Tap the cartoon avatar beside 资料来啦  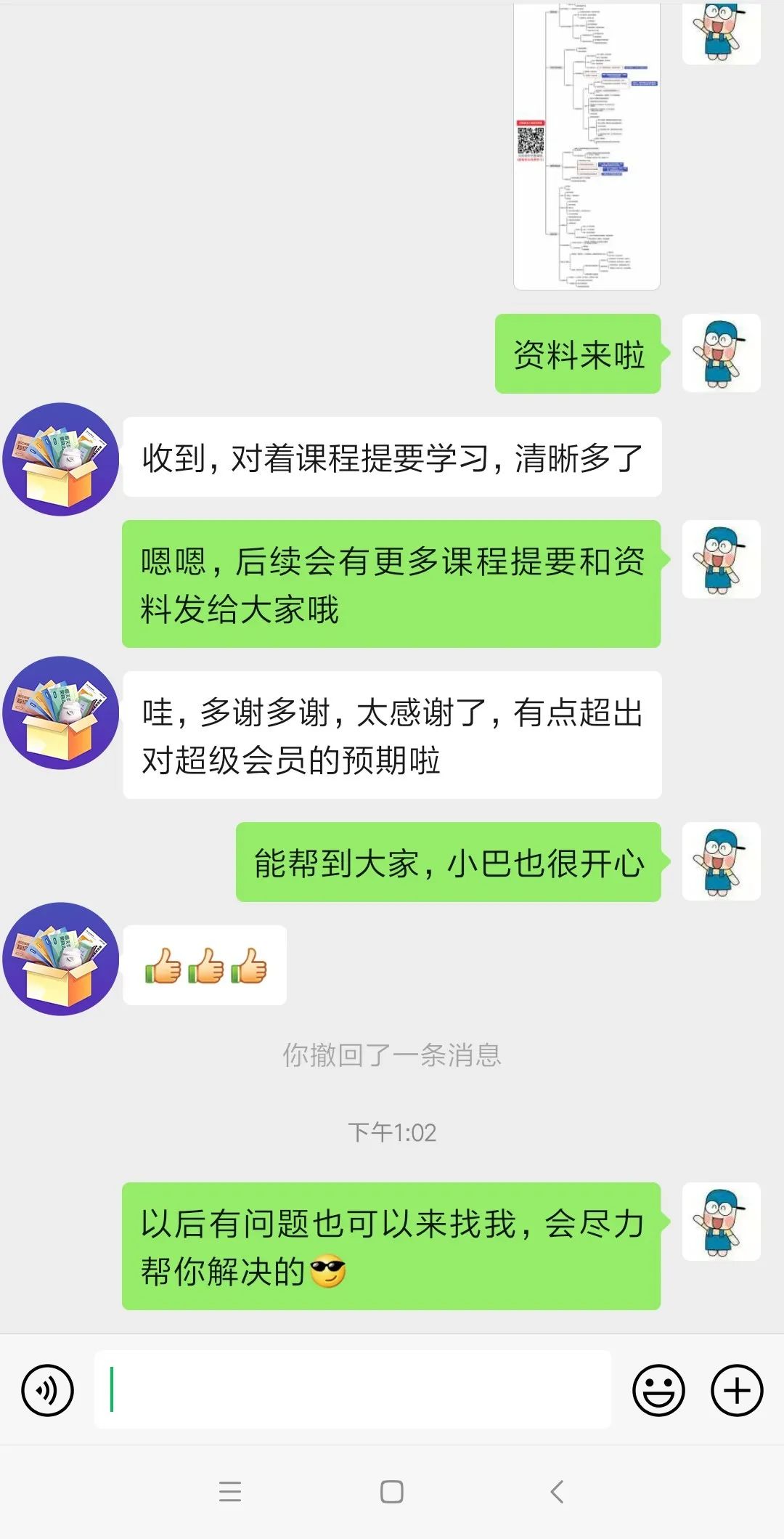point(722,353)
